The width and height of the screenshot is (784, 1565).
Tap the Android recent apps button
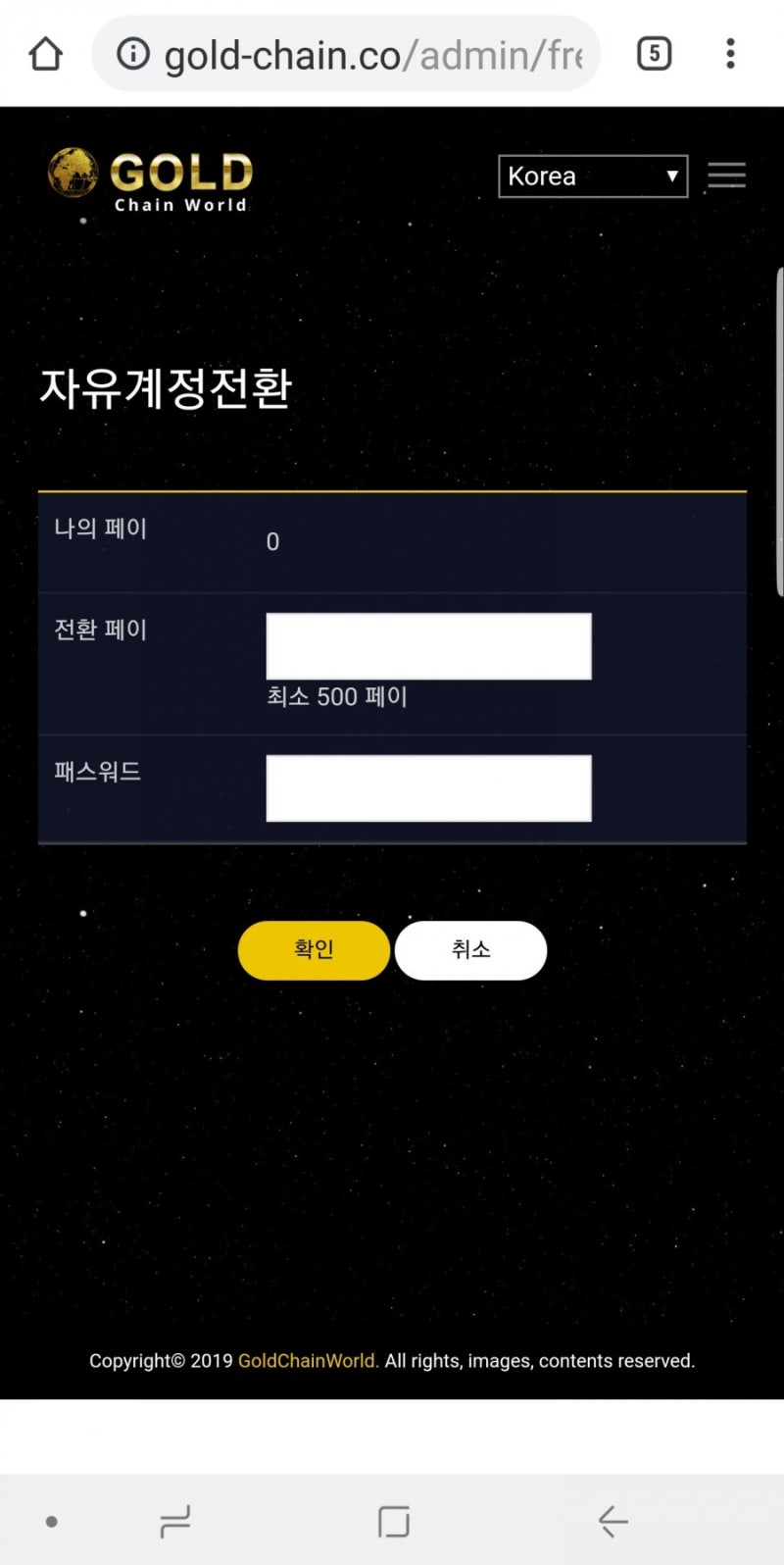point(174,1521)
